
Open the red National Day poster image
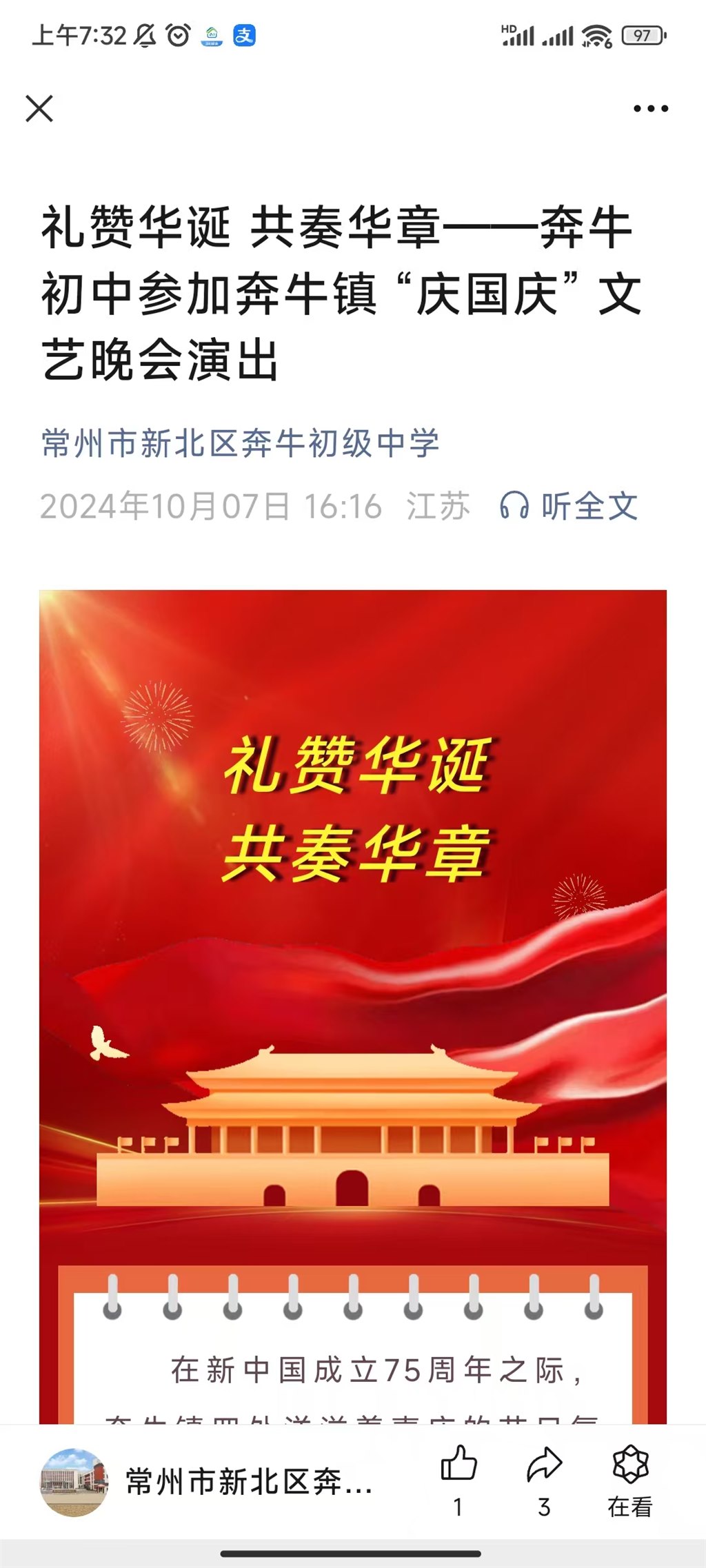(353, 965)
